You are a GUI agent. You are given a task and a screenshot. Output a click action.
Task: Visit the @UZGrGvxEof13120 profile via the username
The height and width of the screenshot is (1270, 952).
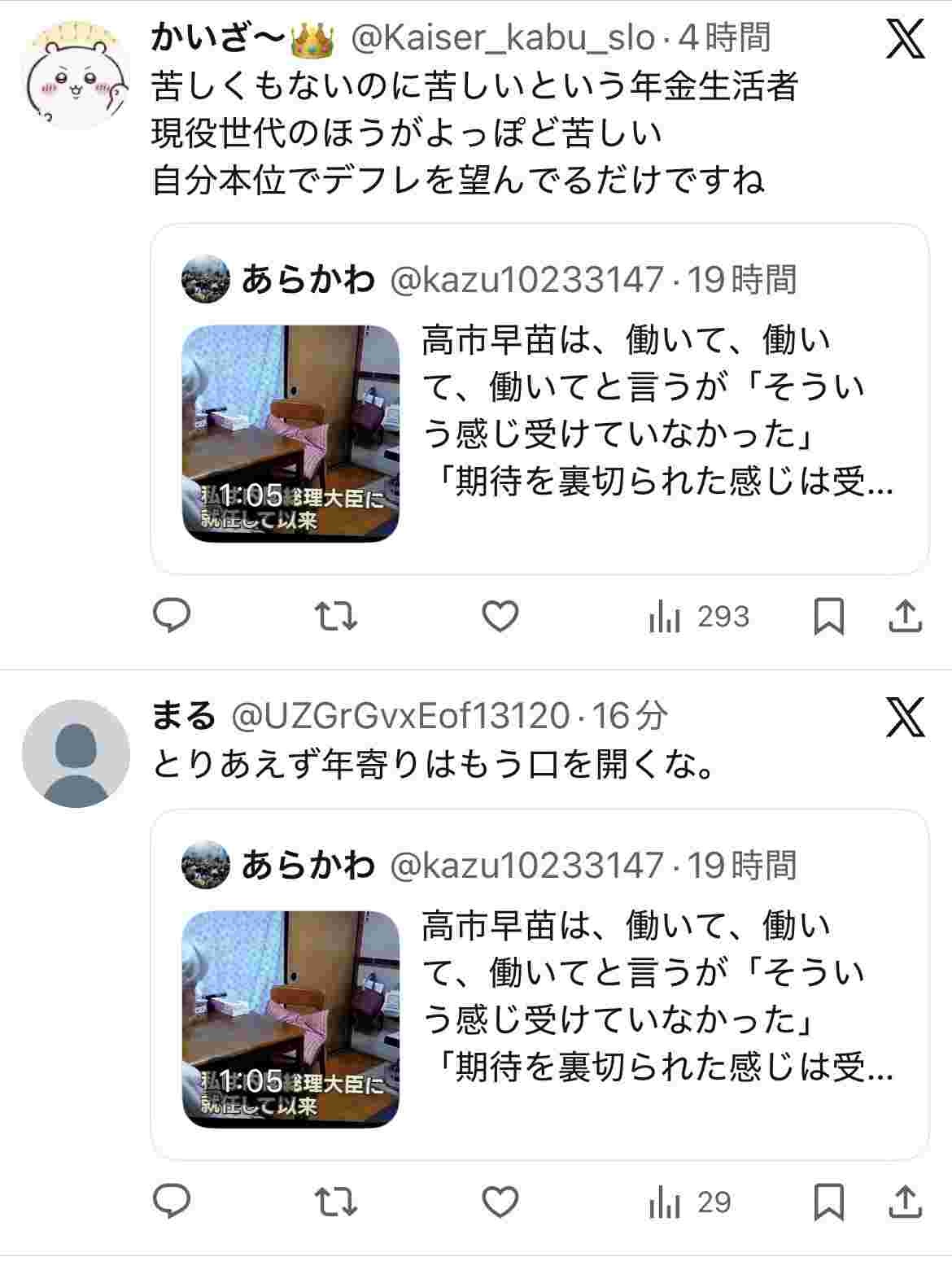(400, 716)
